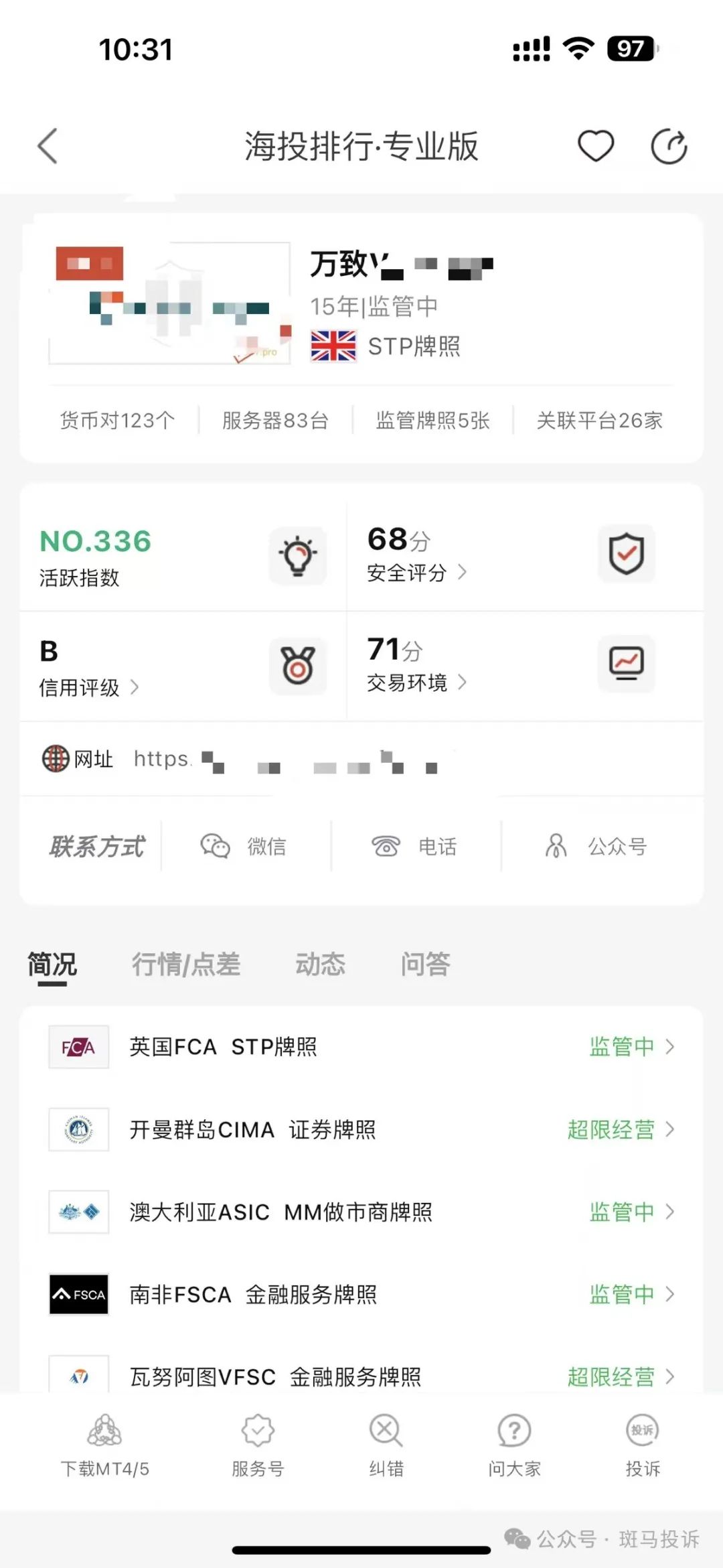Open the 安全评分 score details

point(416,573)
